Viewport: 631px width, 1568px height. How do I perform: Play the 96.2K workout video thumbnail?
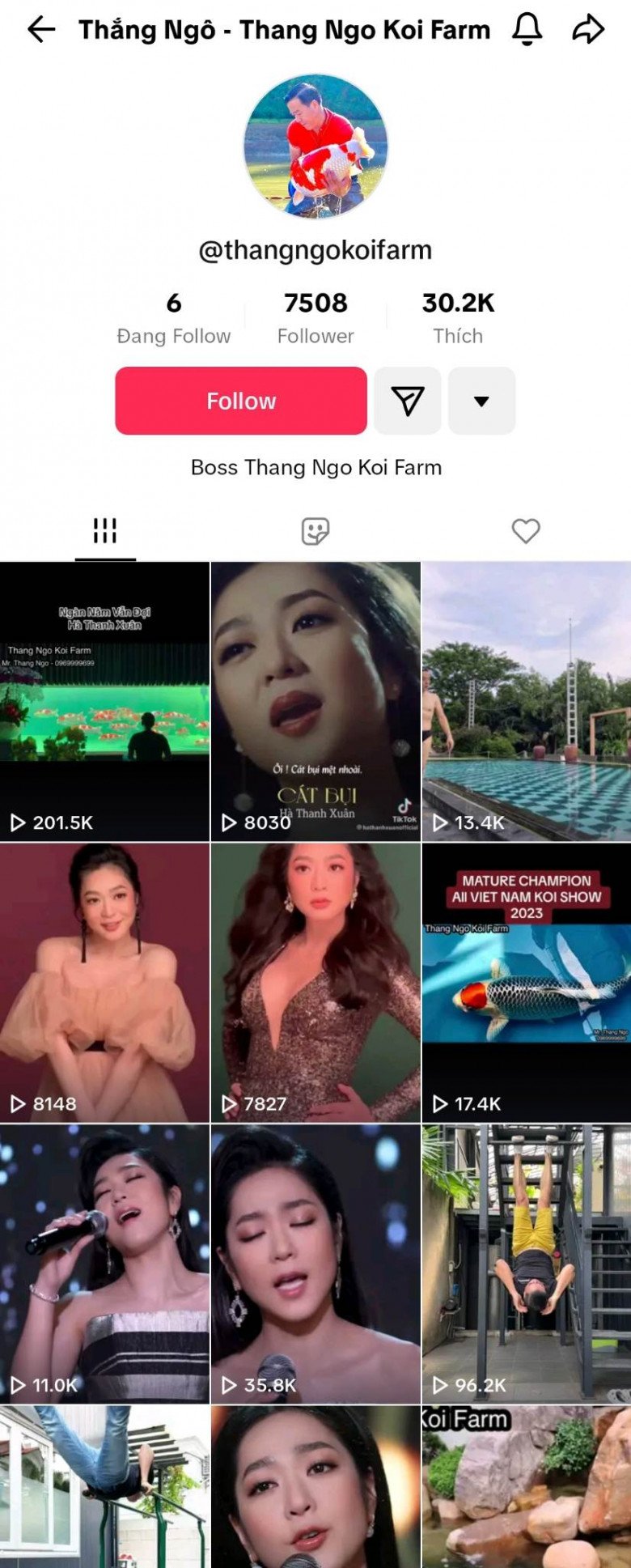point(525,1251)
